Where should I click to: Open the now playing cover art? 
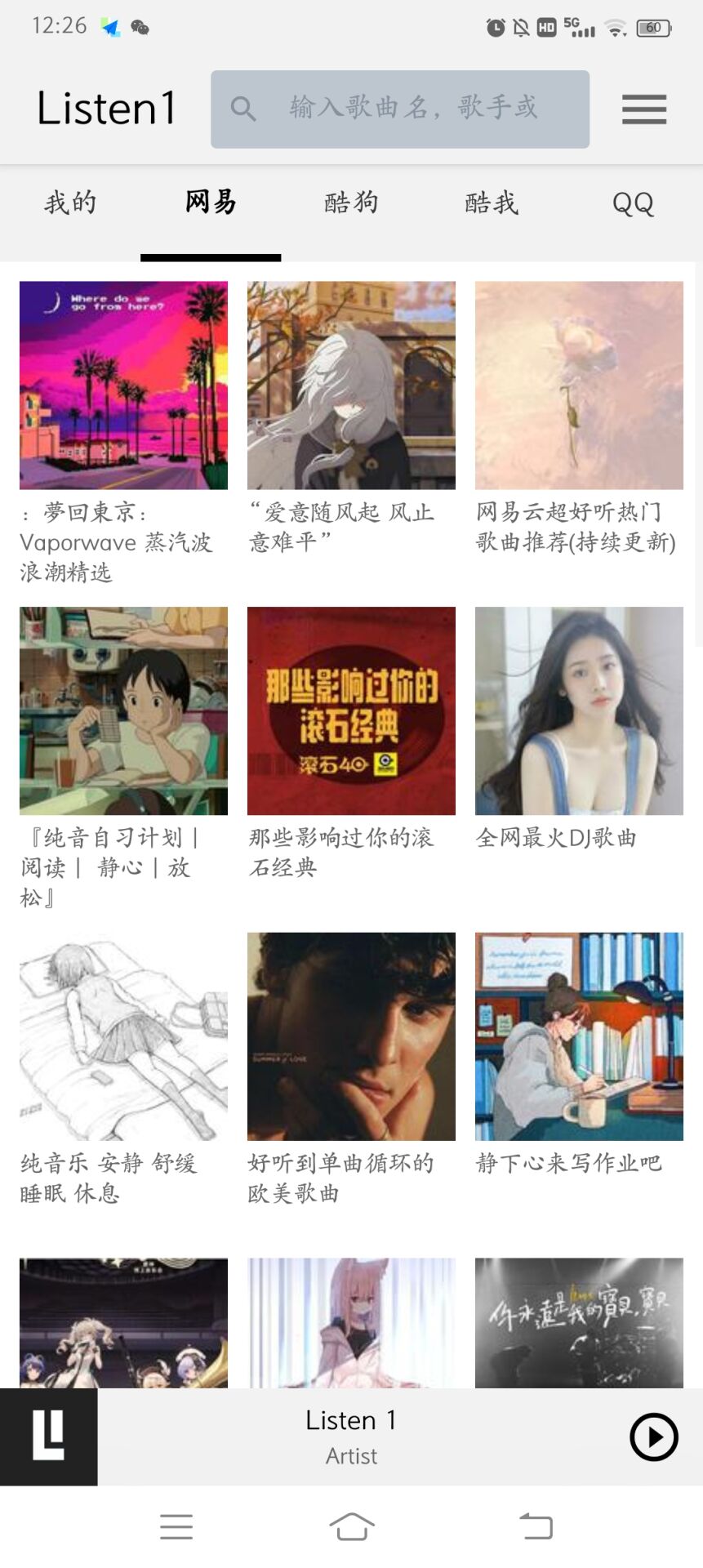pyautogui.click(x=48, y=1437)
